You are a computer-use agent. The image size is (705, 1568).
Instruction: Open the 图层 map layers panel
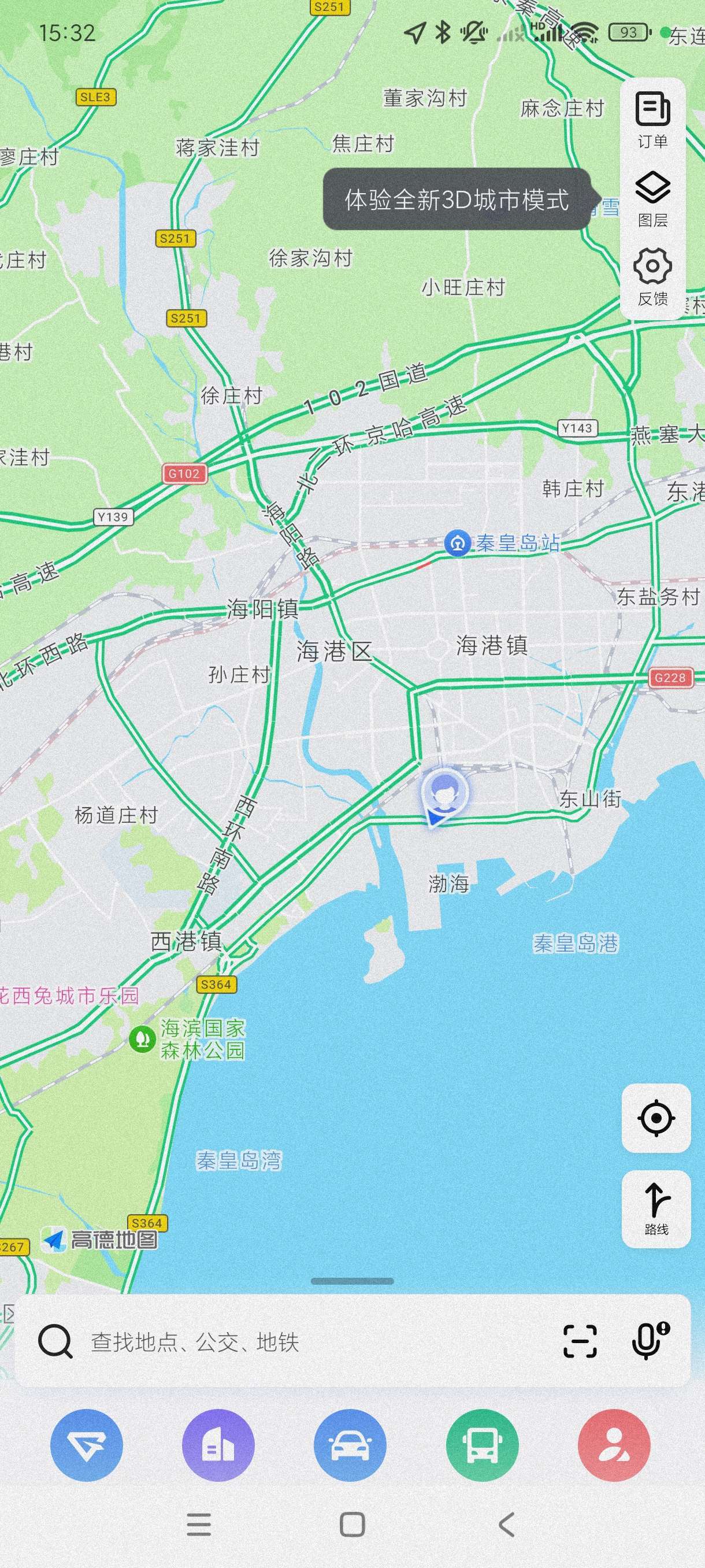pos(652,198)
